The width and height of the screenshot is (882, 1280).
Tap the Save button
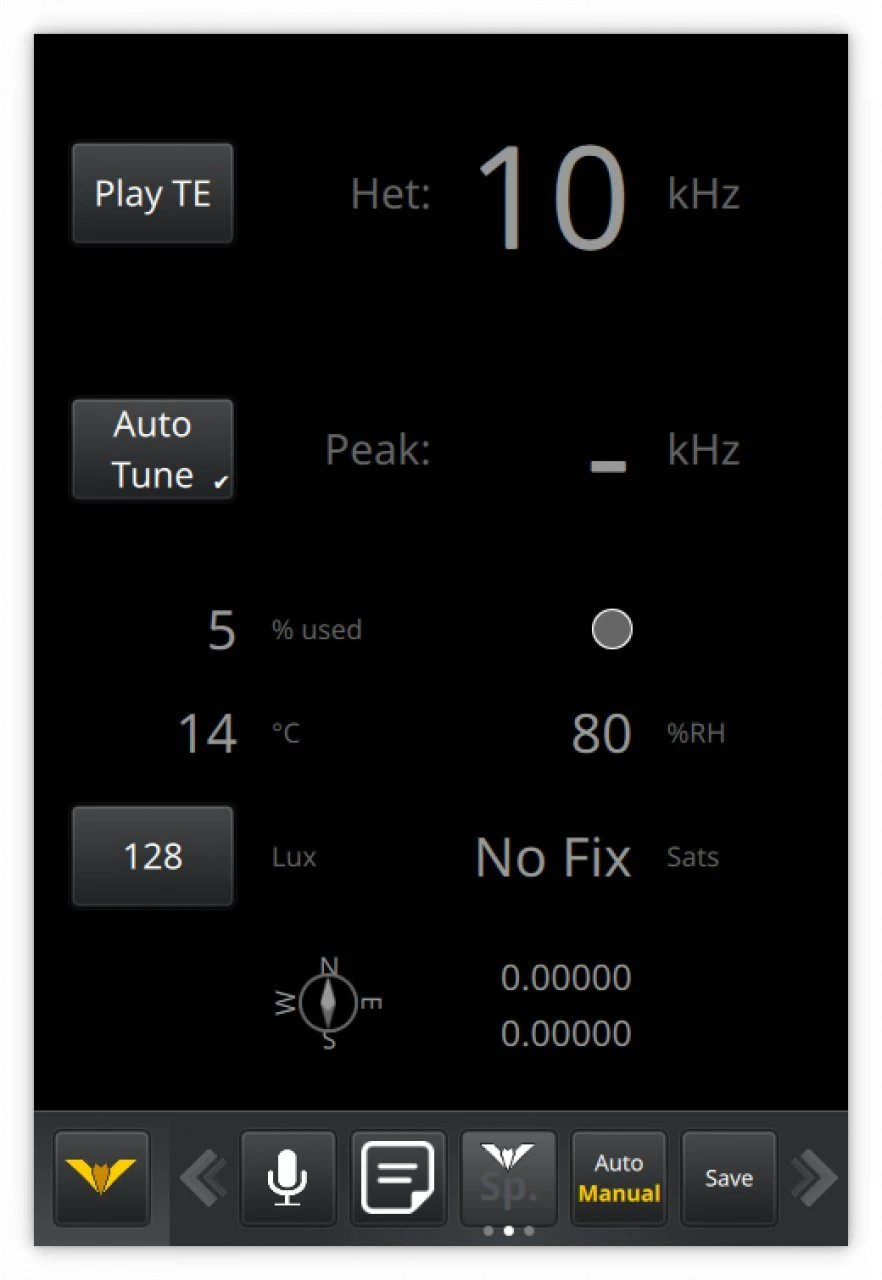[728, 1178]
